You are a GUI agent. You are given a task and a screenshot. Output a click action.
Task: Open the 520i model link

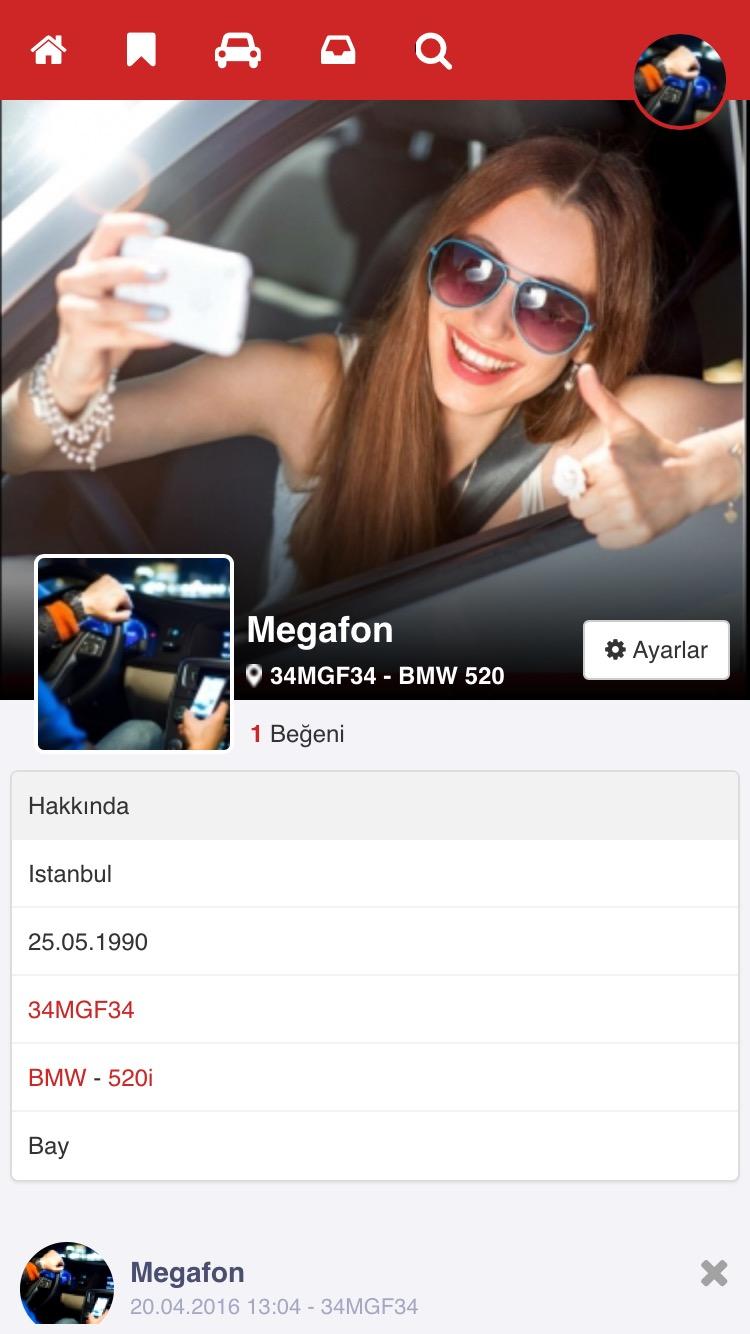click(130, 1078)
